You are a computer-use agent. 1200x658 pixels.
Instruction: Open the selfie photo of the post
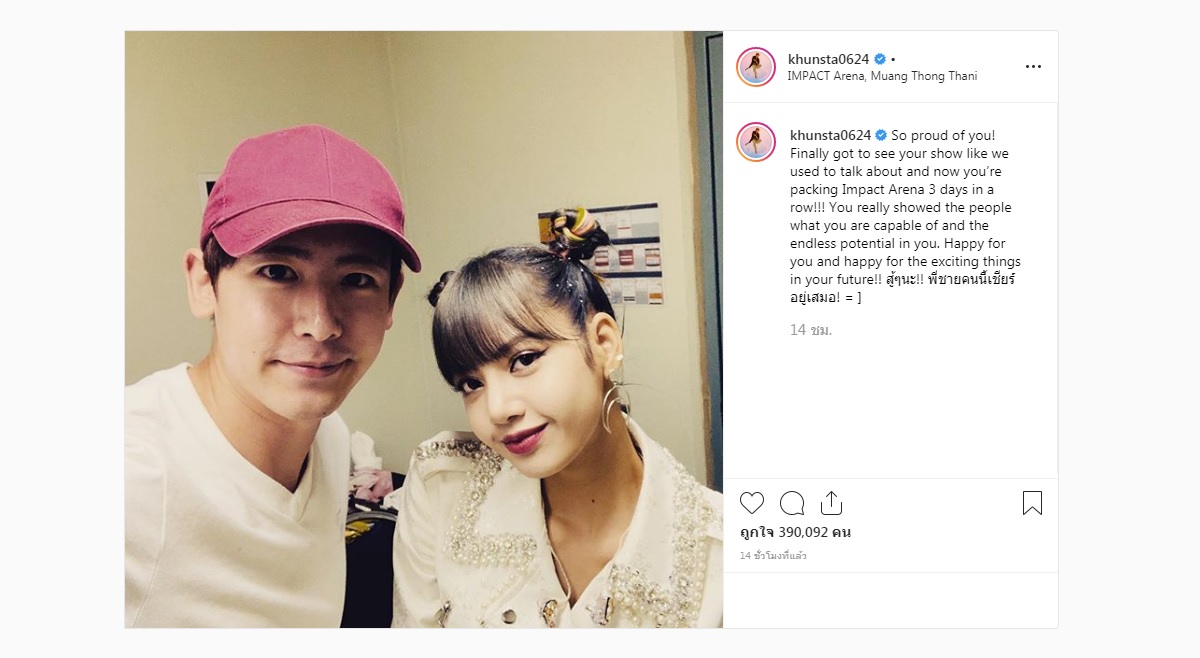(423, 329)
